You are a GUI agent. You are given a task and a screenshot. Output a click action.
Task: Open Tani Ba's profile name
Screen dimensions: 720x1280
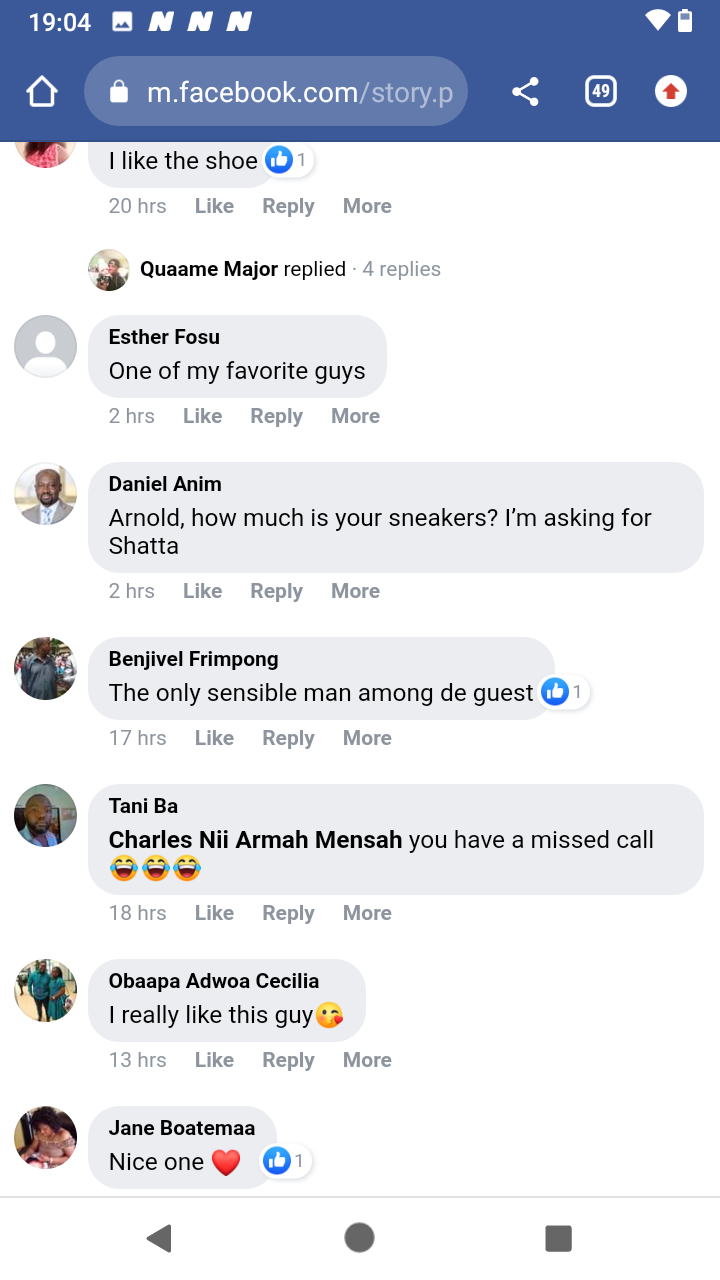click(x=143, y=806)
